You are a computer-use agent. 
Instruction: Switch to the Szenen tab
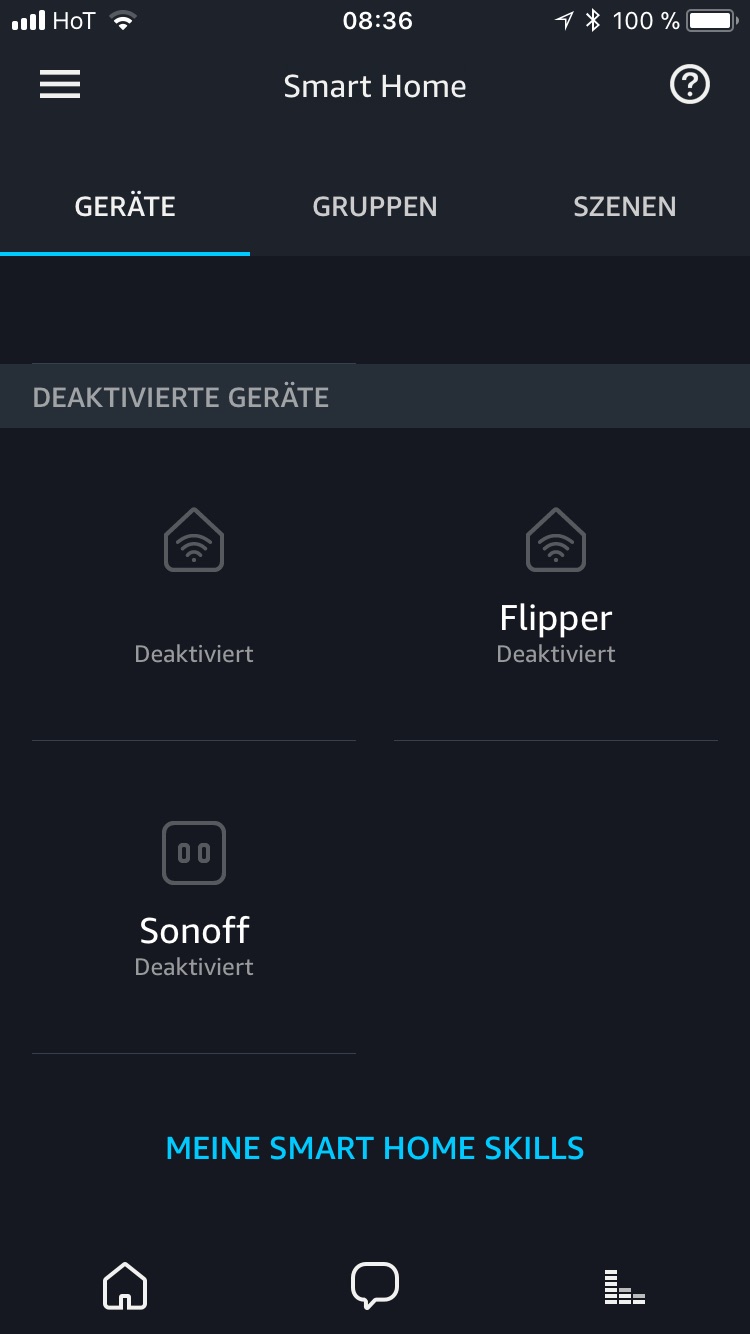624,207
